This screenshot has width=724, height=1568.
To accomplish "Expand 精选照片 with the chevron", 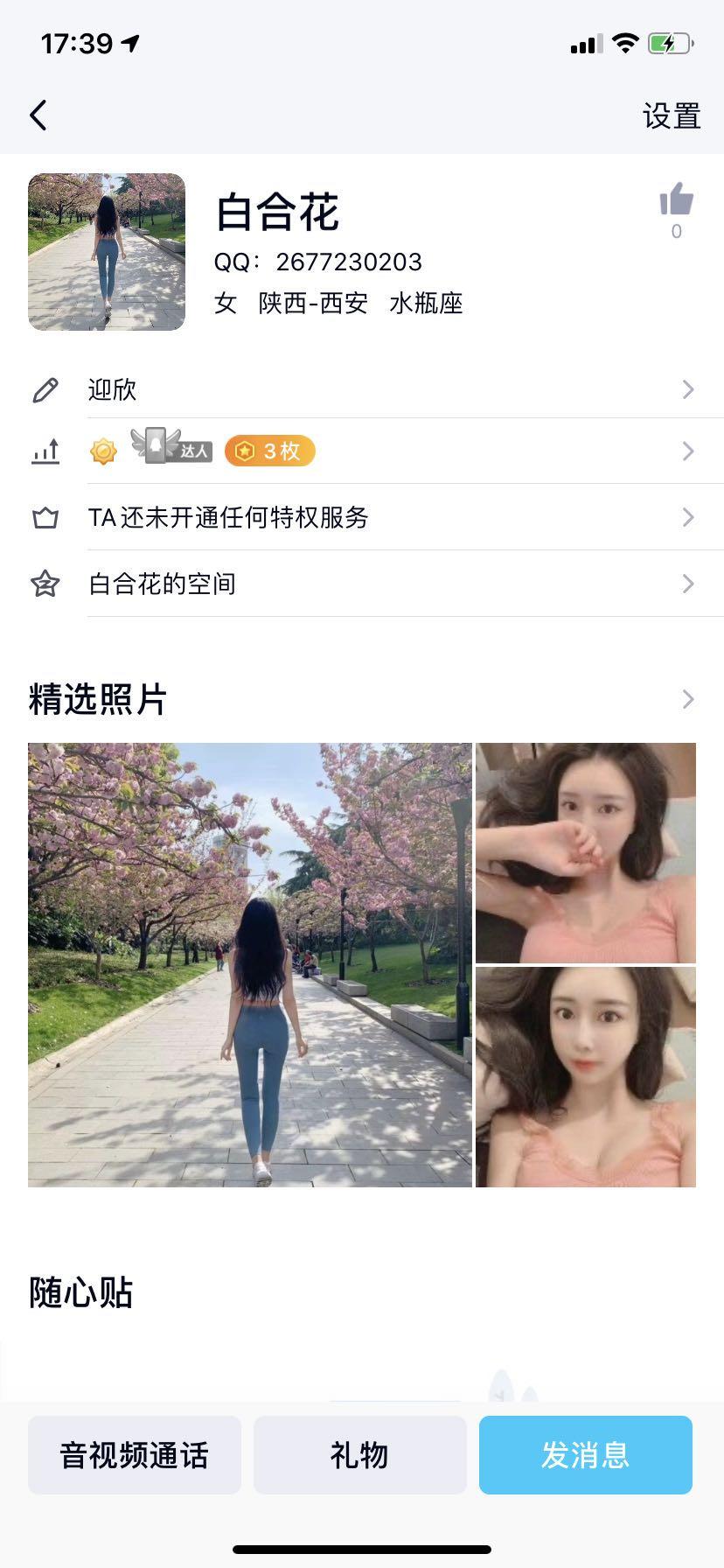I will pos(687,699).
